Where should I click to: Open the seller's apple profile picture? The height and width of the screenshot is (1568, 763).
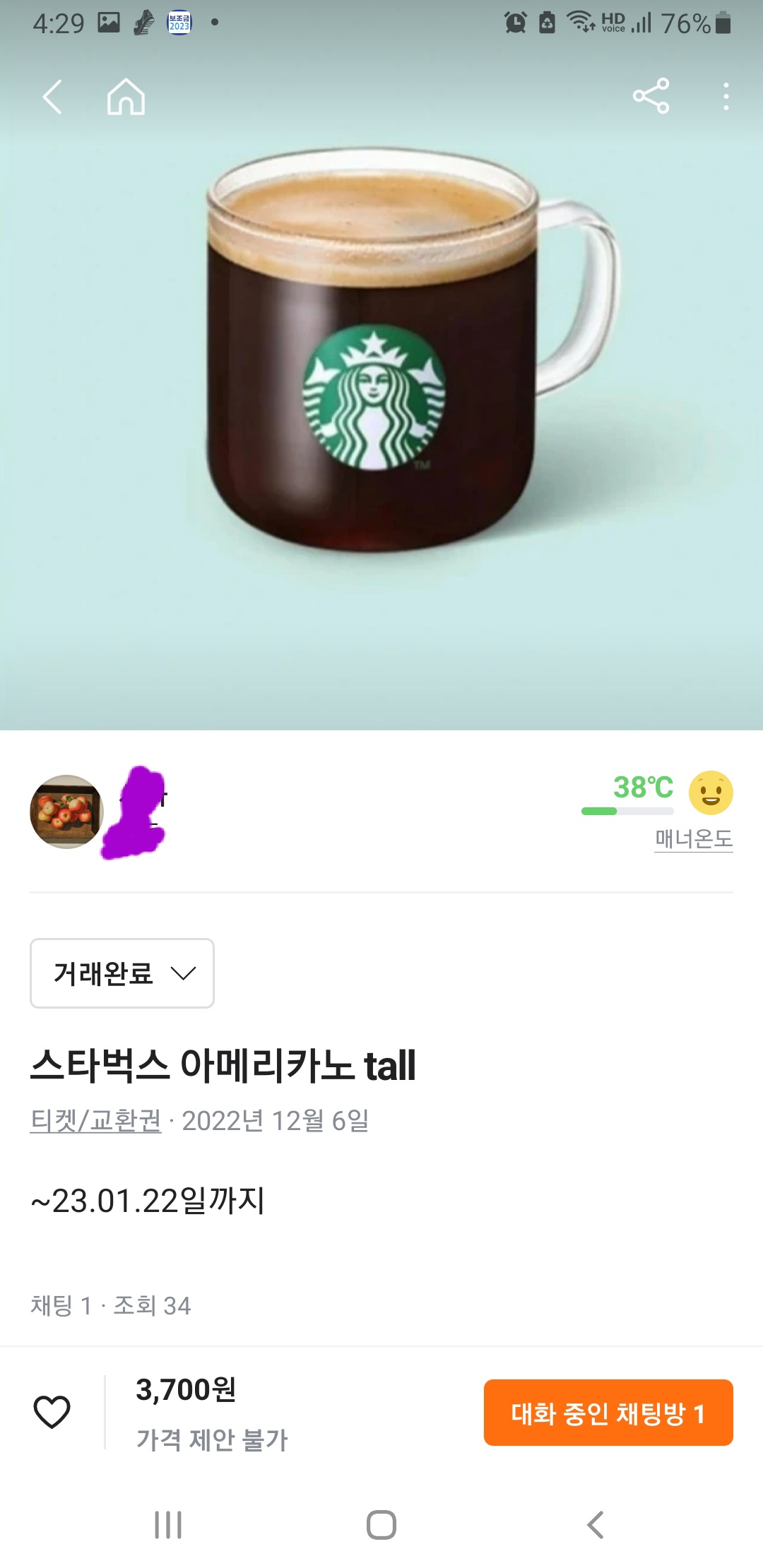[x=66, y=812]
